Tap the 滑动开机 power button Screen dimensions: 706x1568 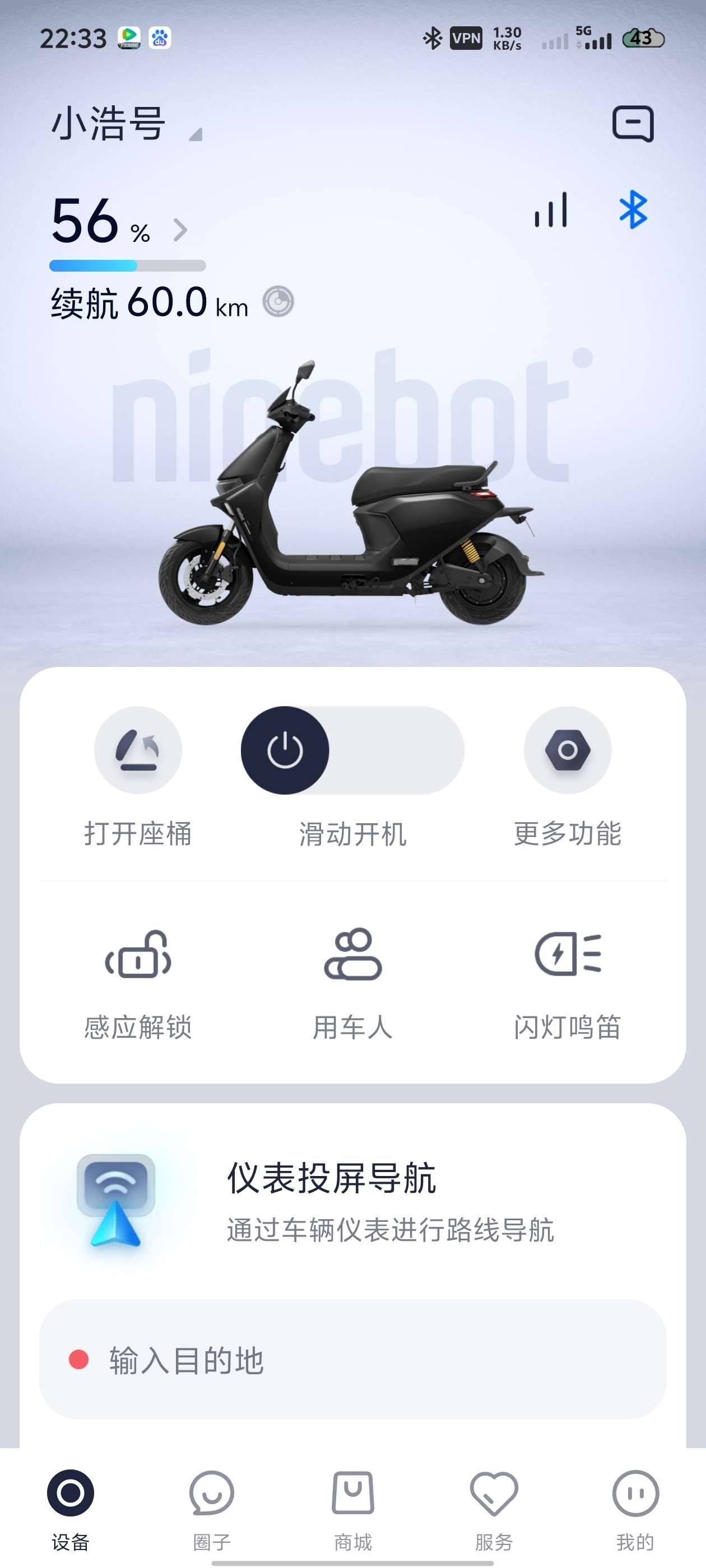285,750
